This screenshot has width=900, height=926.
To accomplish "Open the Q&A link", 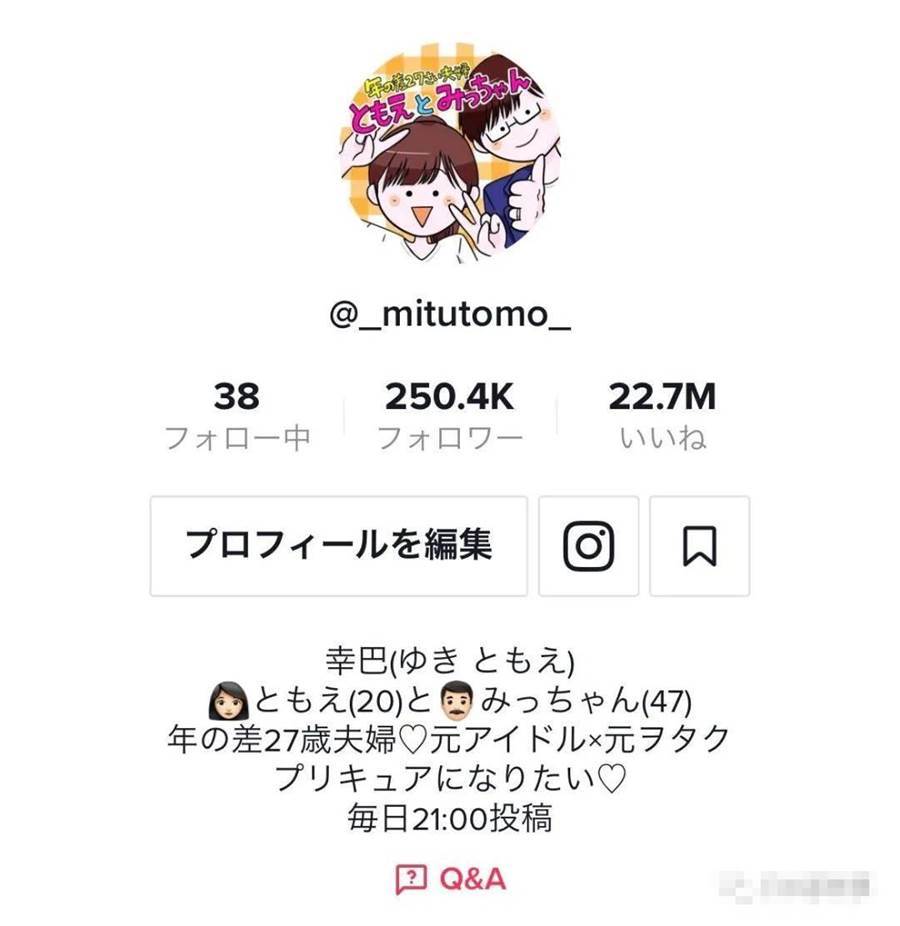I will [x=450, y=879].
